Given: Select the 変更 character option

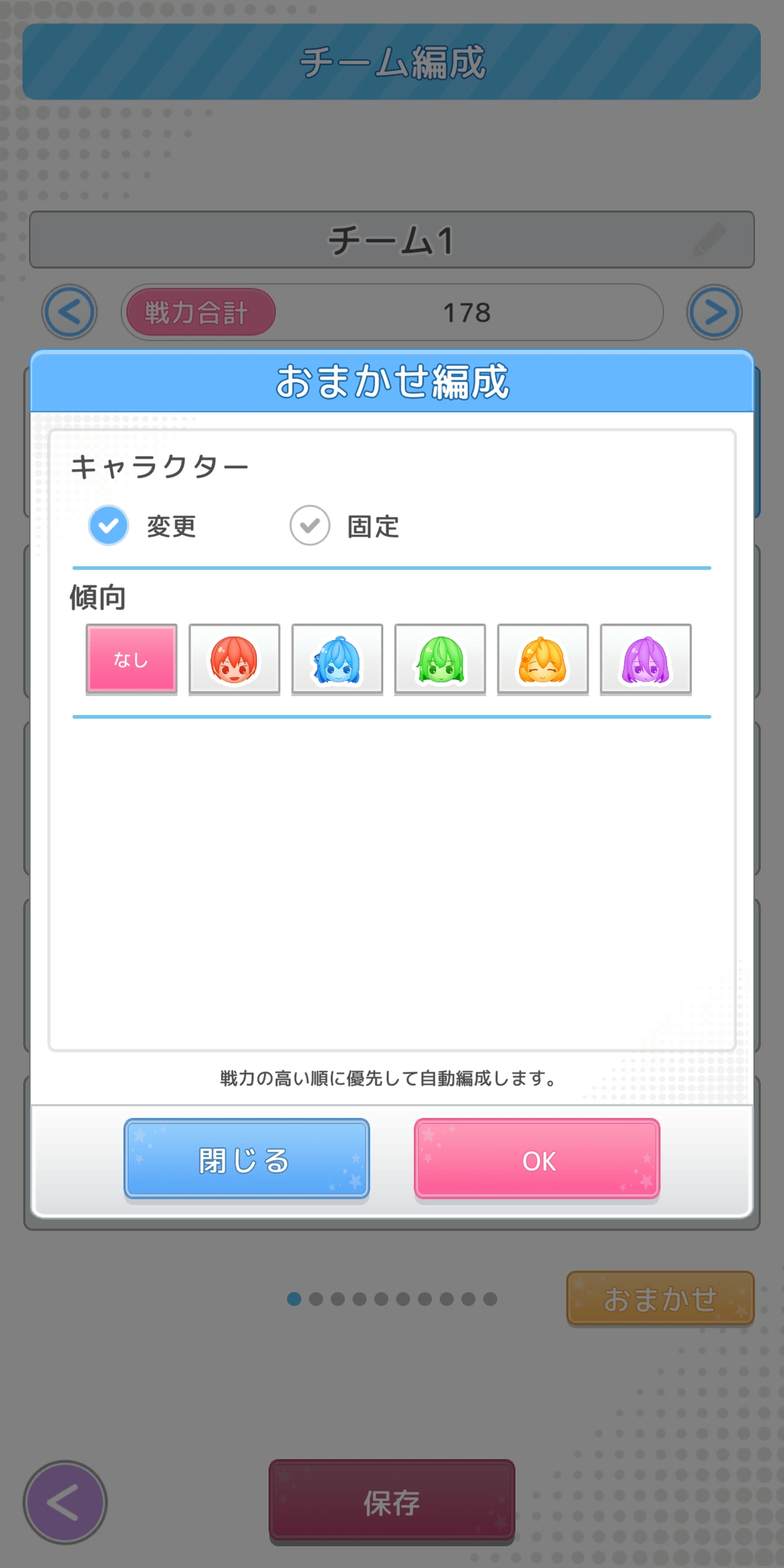Looking at the screenshot, I should 109,526.
